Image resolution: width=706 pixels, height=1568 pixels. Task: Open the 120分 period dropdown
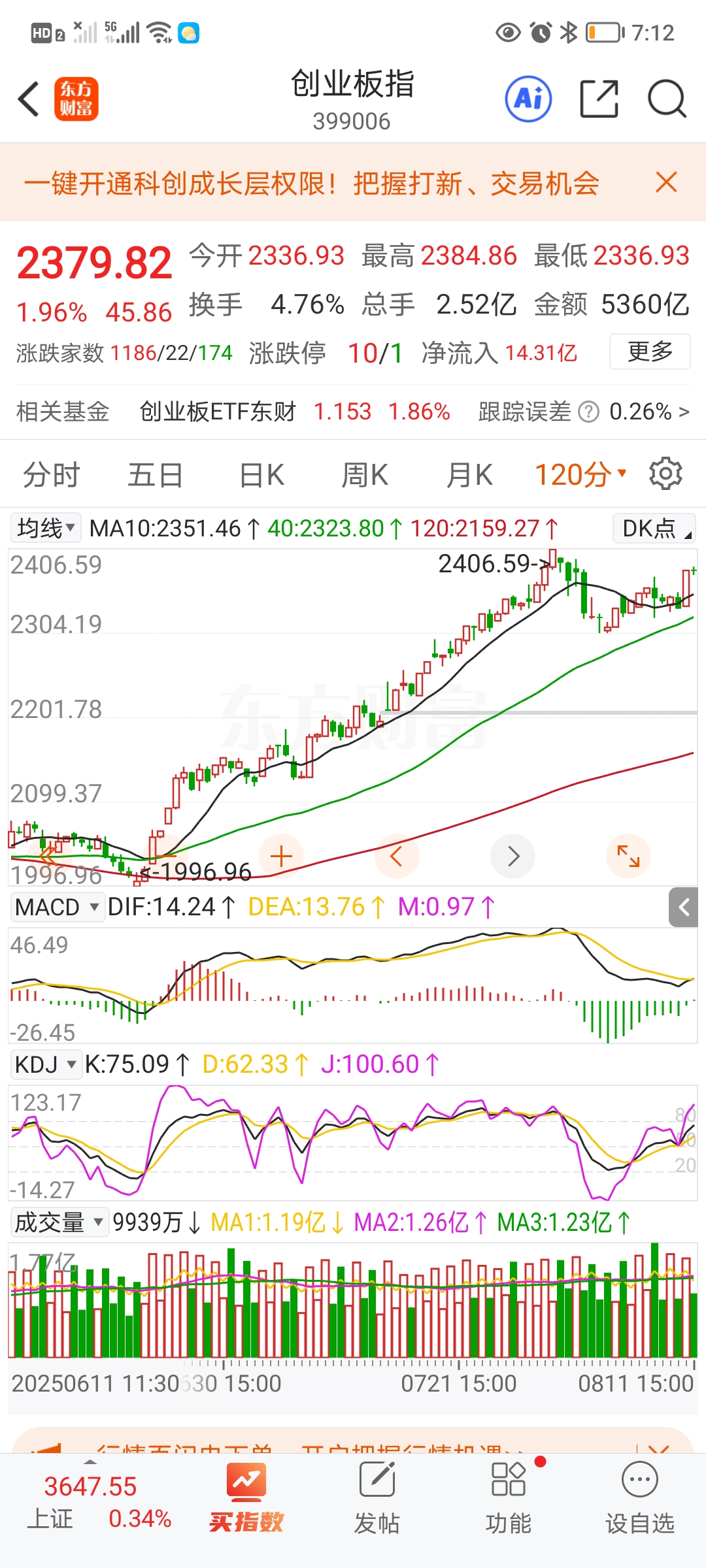tap(580, 474)
